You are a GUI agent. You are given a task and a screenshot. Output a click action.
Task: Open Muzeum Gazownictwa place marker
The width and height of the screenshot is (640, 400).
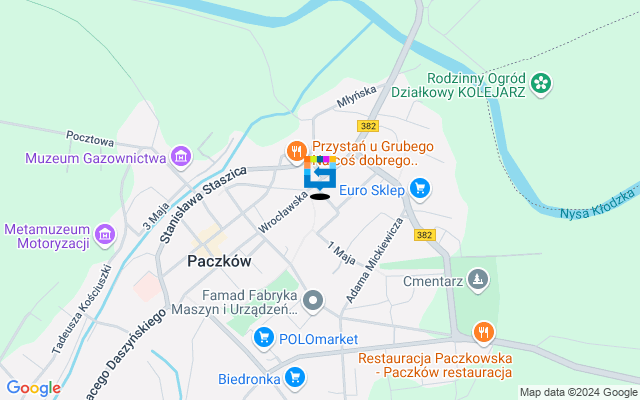181,156
